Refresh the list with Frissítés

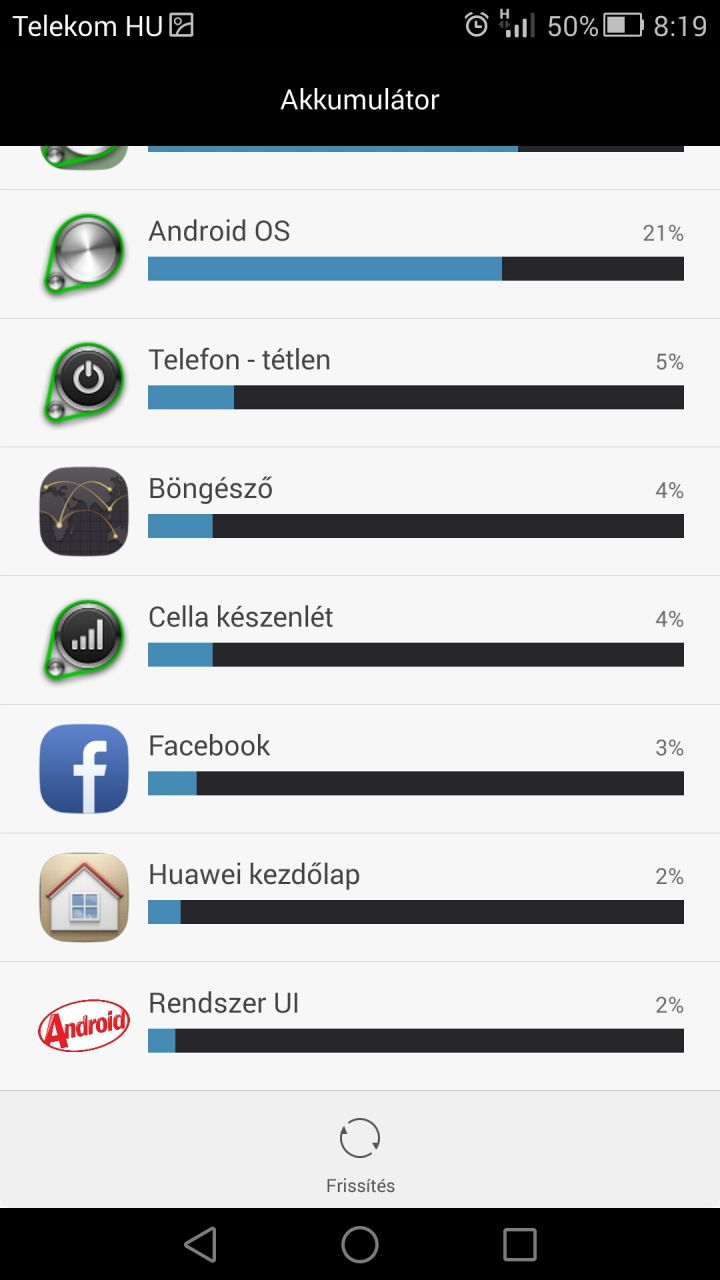pos(360,1156)
